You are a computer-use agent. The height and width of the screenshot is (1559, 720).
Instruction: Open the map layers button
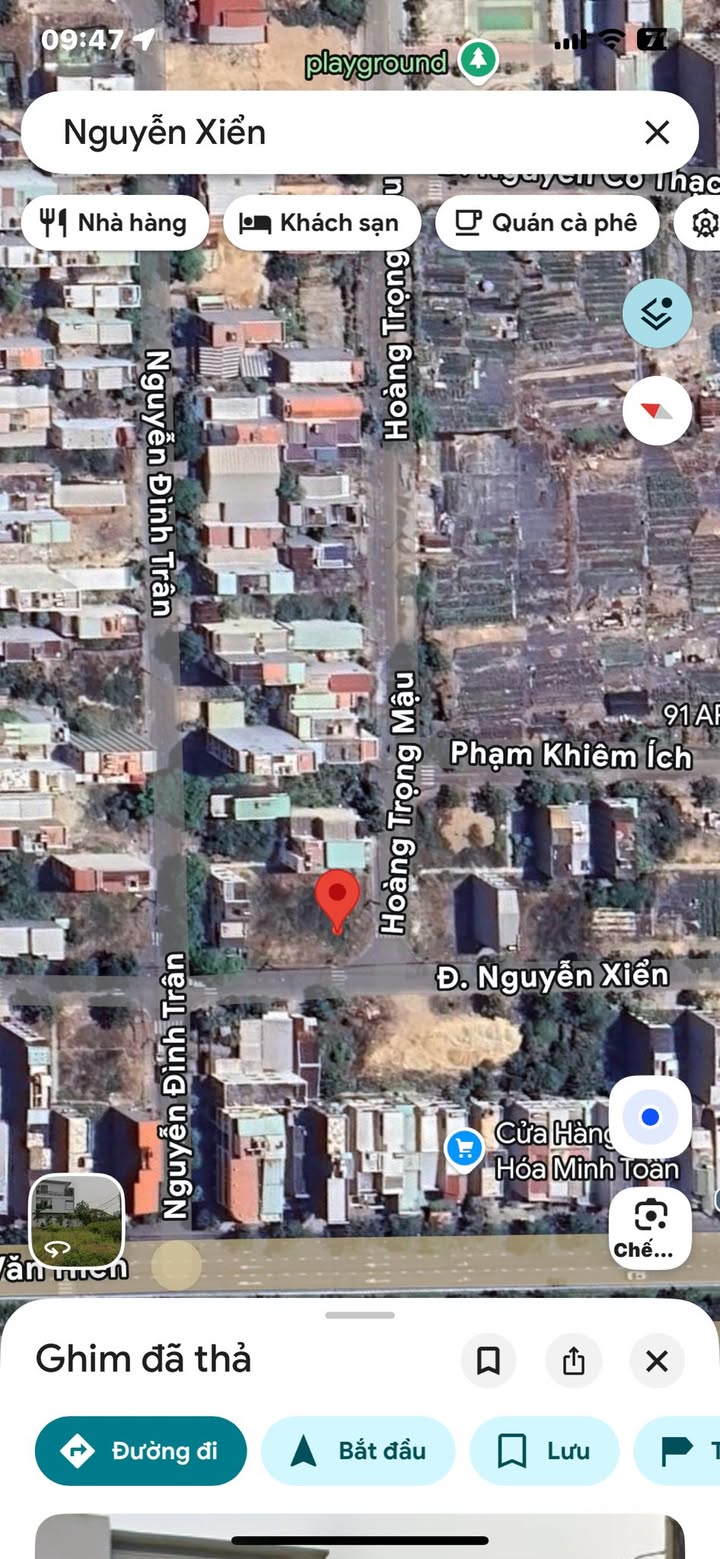point(657,314)
